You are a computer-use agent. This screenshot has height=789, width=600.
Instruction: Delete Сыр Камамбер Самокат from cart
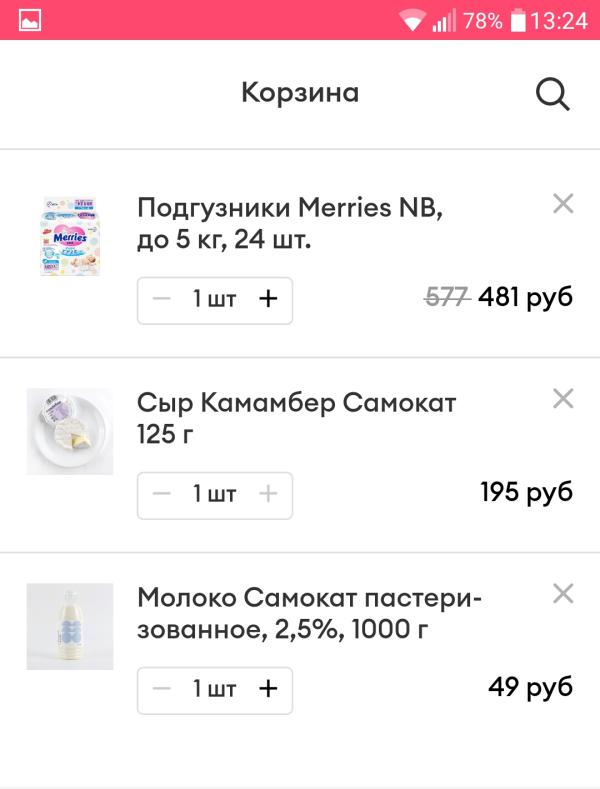pyautogui.click(x=563, y=399)
